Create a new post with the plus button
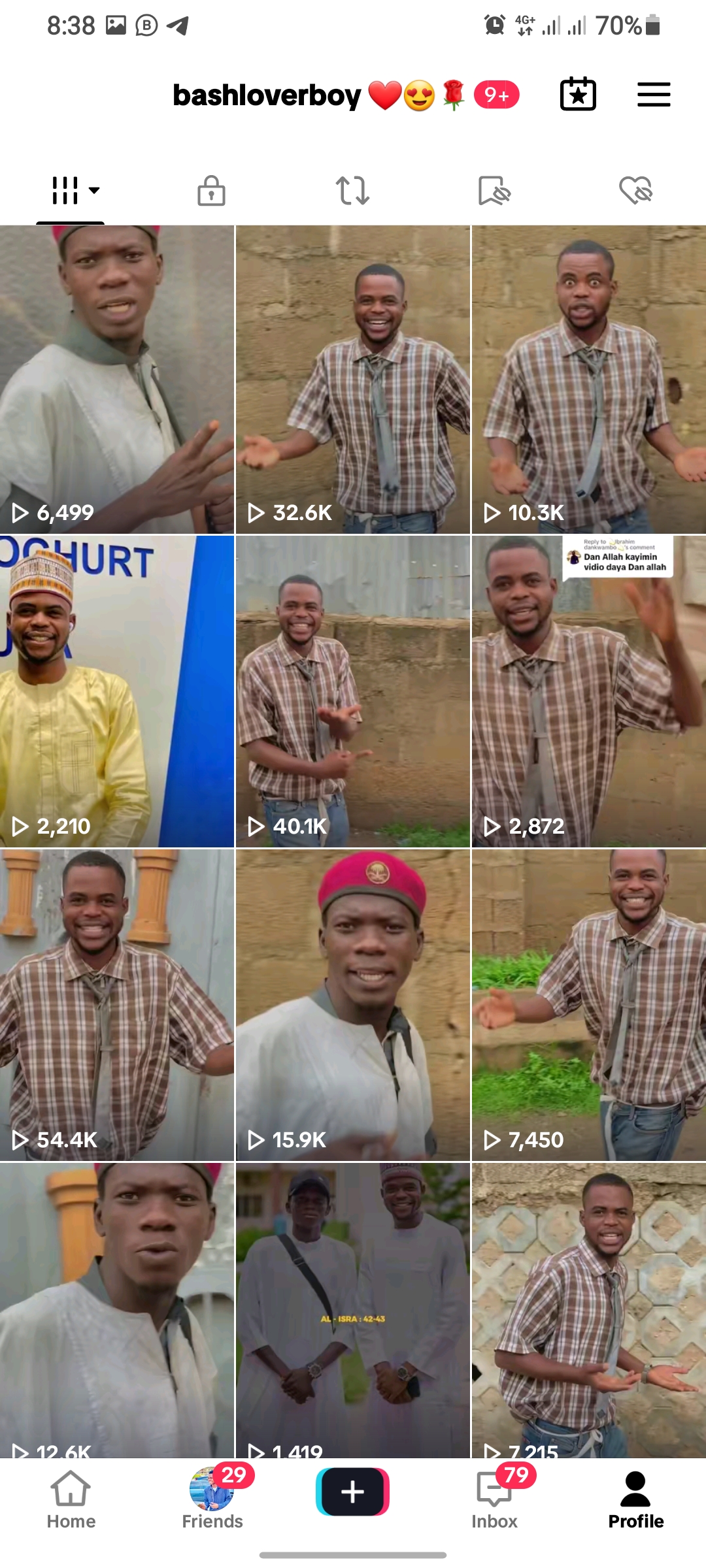The height and width of the screenshot is (1568, 706). pyautogui.click(x=352, y=1492)
